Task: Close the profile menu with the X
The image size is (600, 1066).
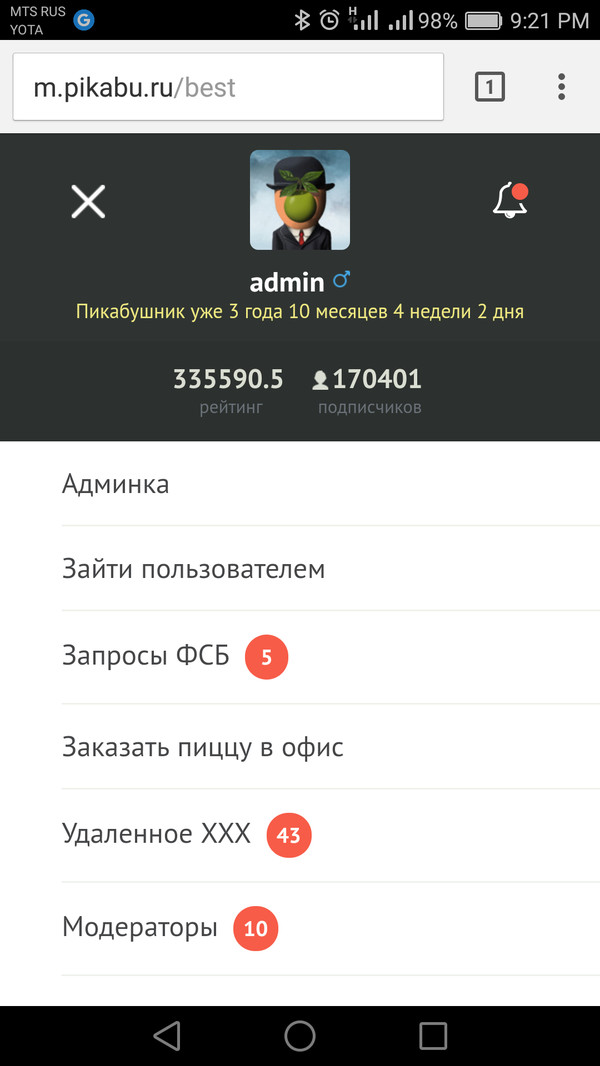Action: tap(88, 202)
